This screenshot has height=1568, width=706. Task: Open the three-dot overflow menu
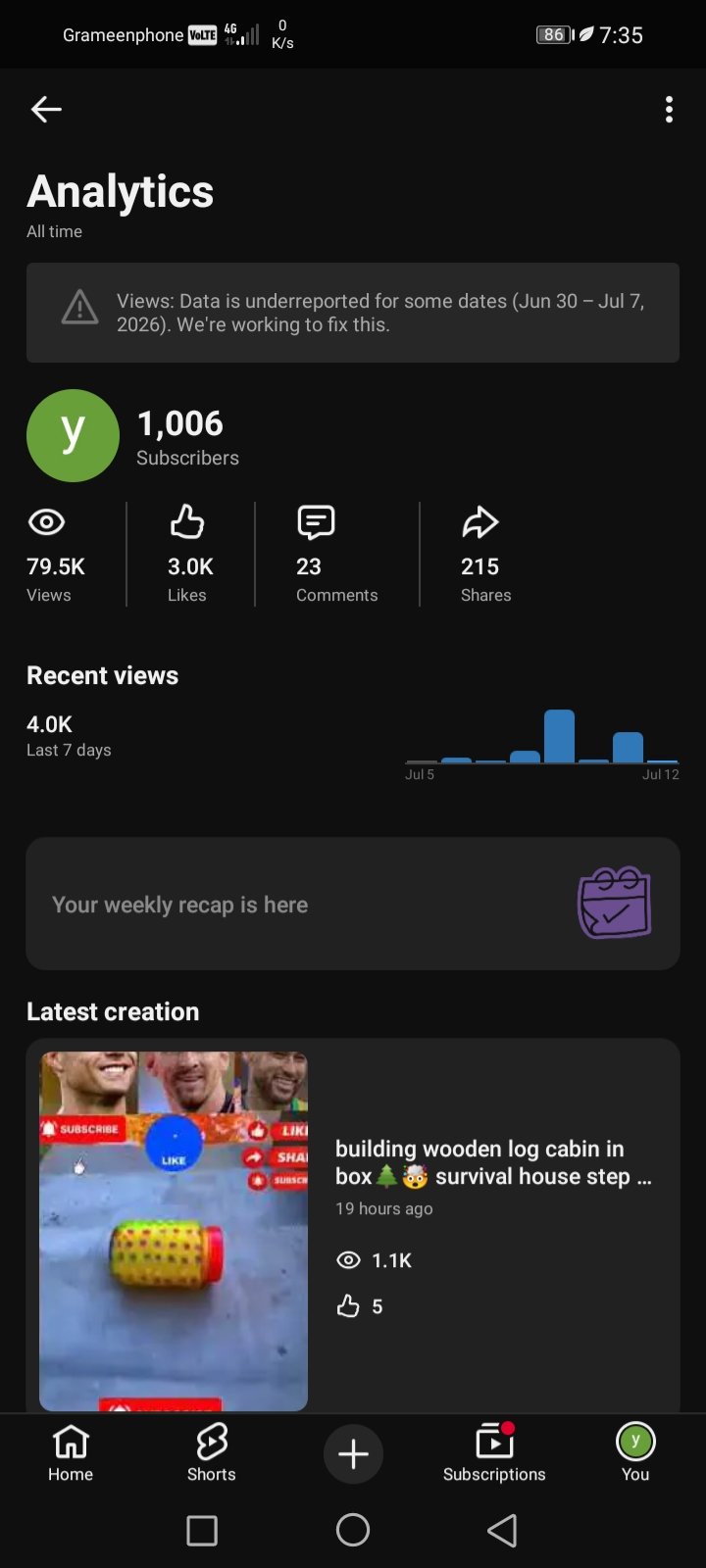[x=669, y=110]
